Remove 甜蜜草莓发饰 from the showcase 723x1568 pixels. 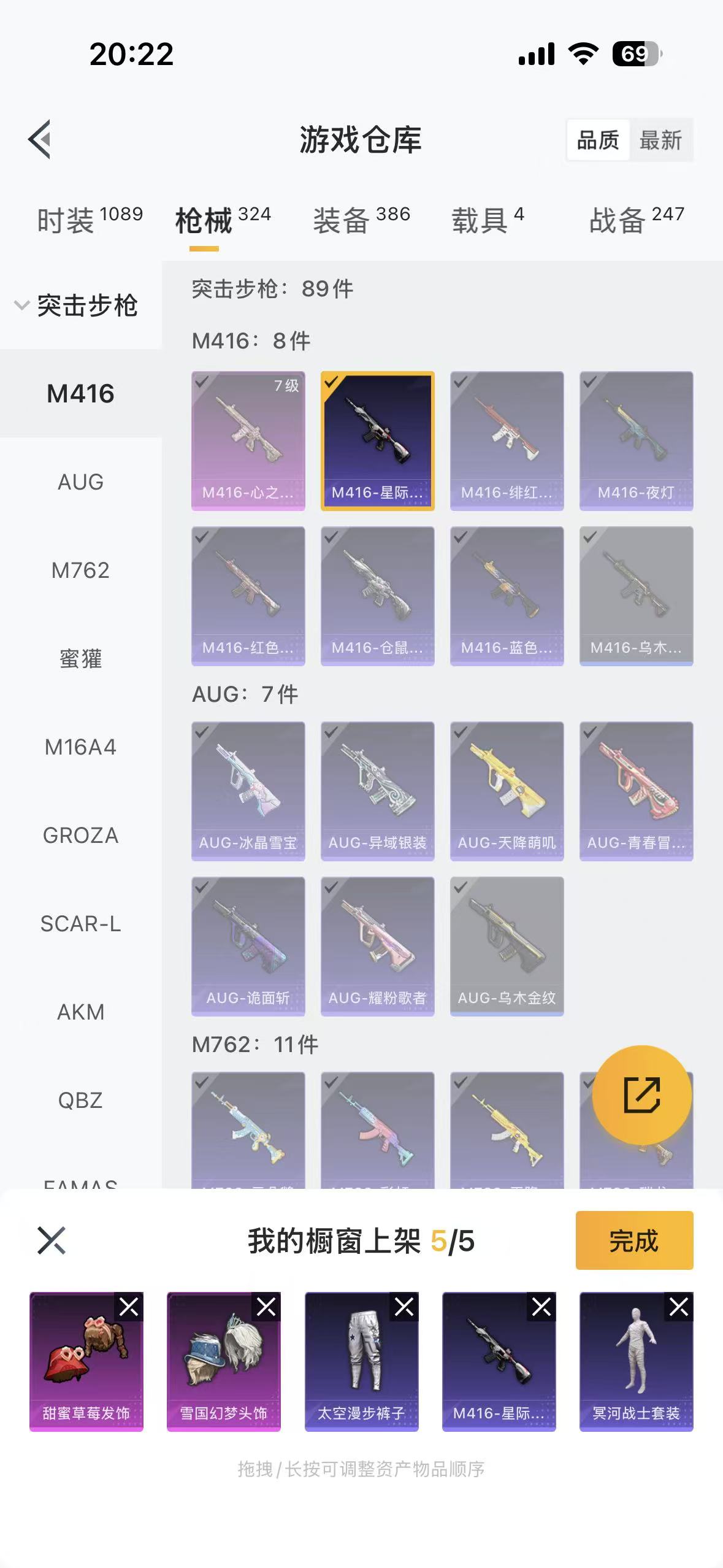(129, 1307)
